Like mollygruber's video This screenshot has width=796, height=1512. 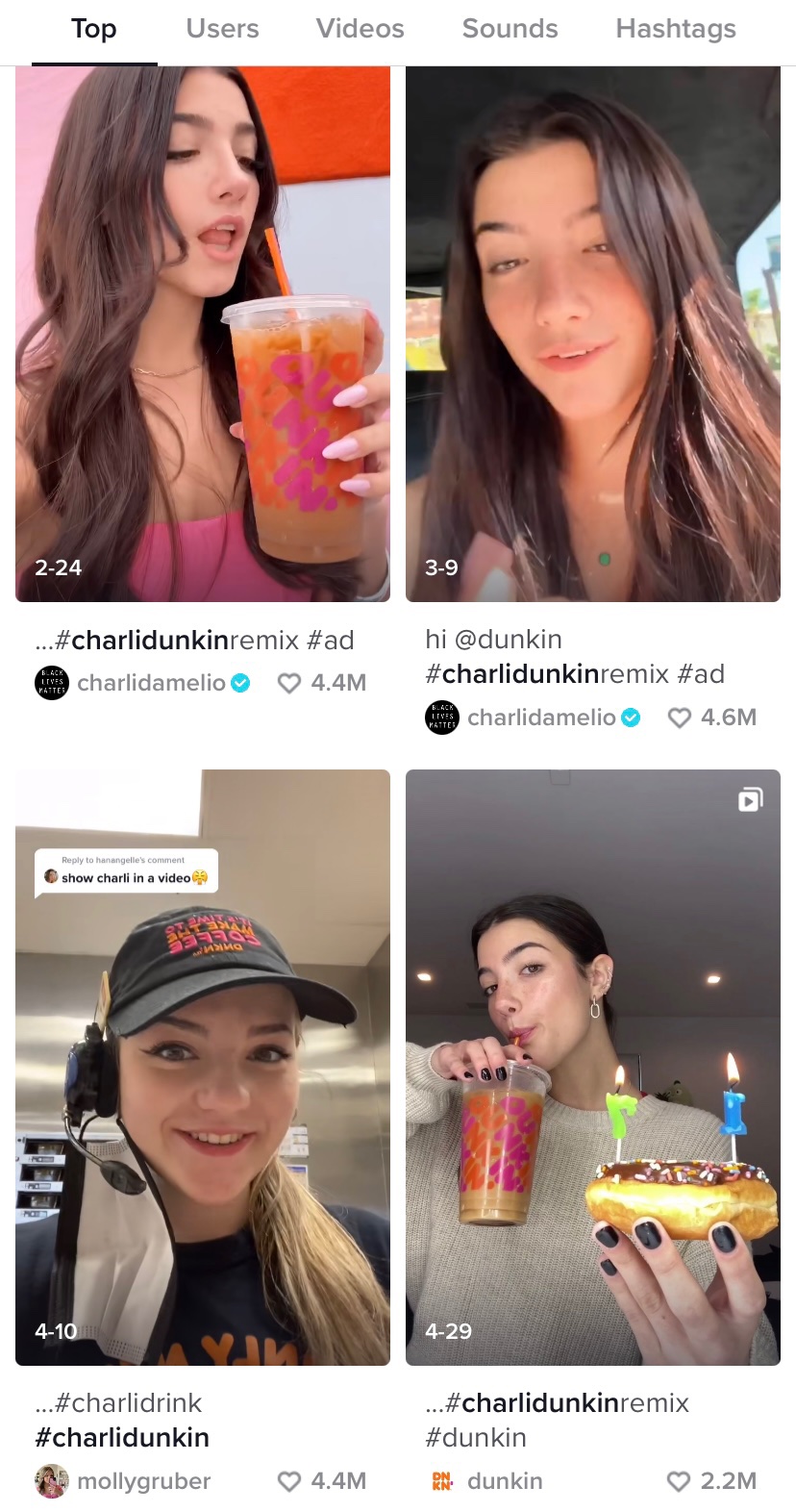[x=289, y=1481]
